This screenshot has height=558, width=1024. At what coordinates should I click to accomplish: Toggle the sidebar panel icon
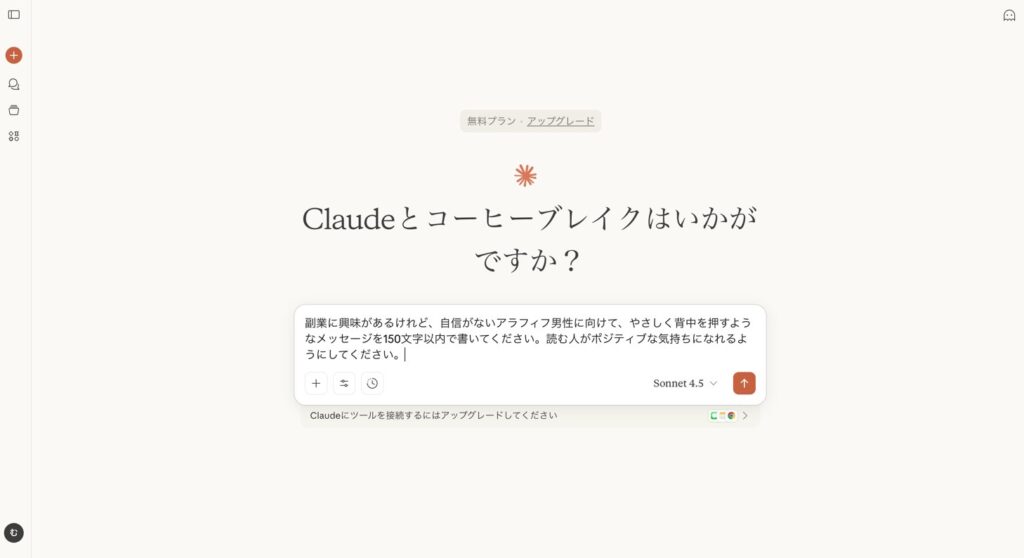pos(14,15)
